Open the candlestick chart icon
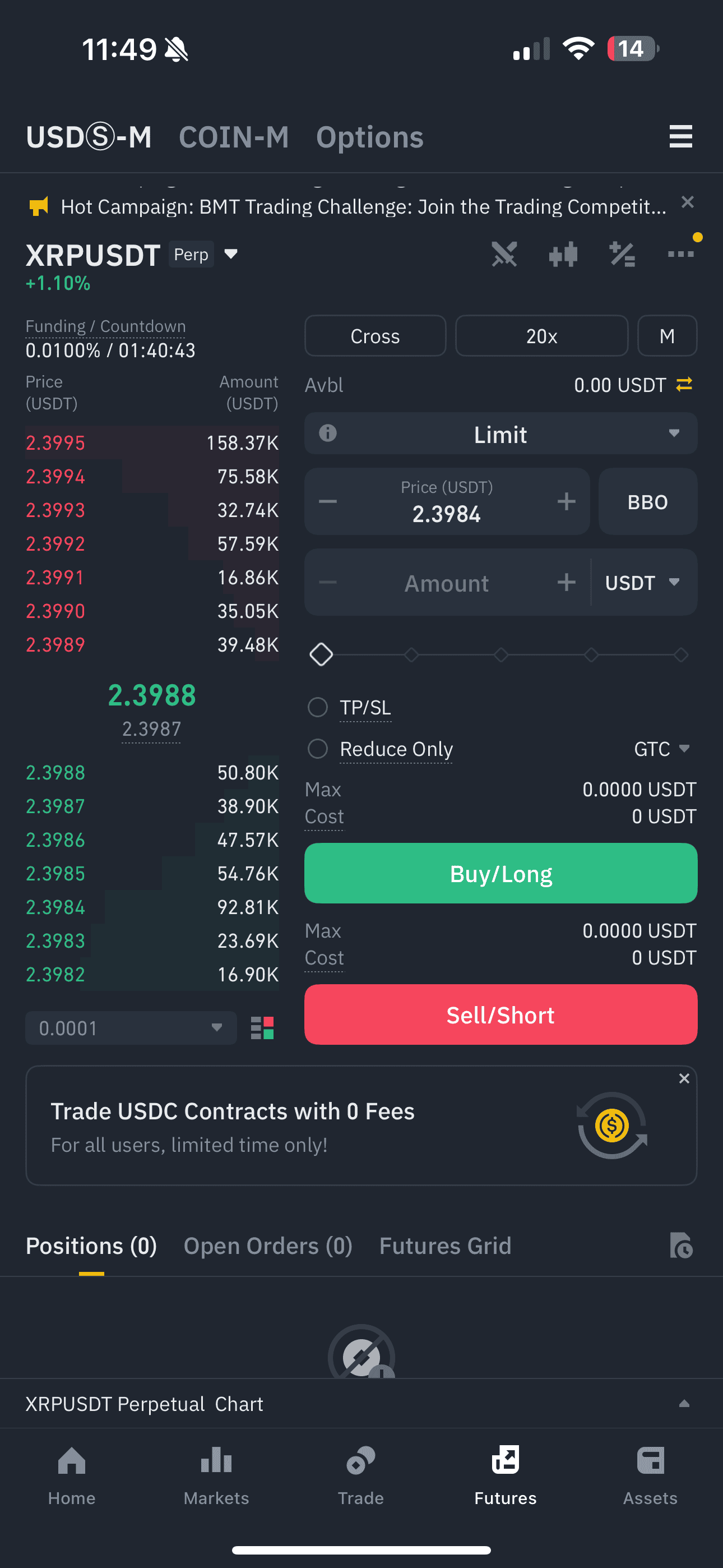The height and width of the screenshot is (1568, 723). click(563, 255)
